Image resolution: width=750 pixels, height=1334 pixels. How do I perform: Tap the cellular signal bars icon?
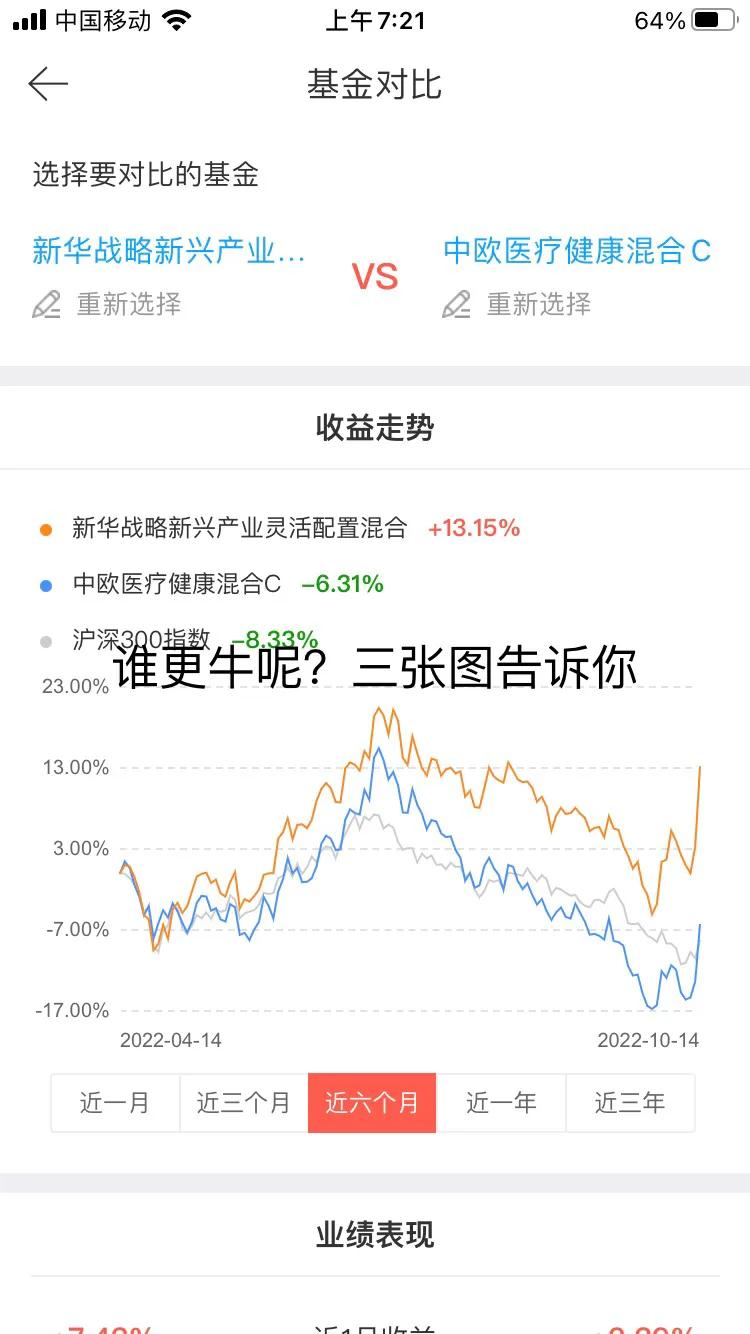(28, 18)
